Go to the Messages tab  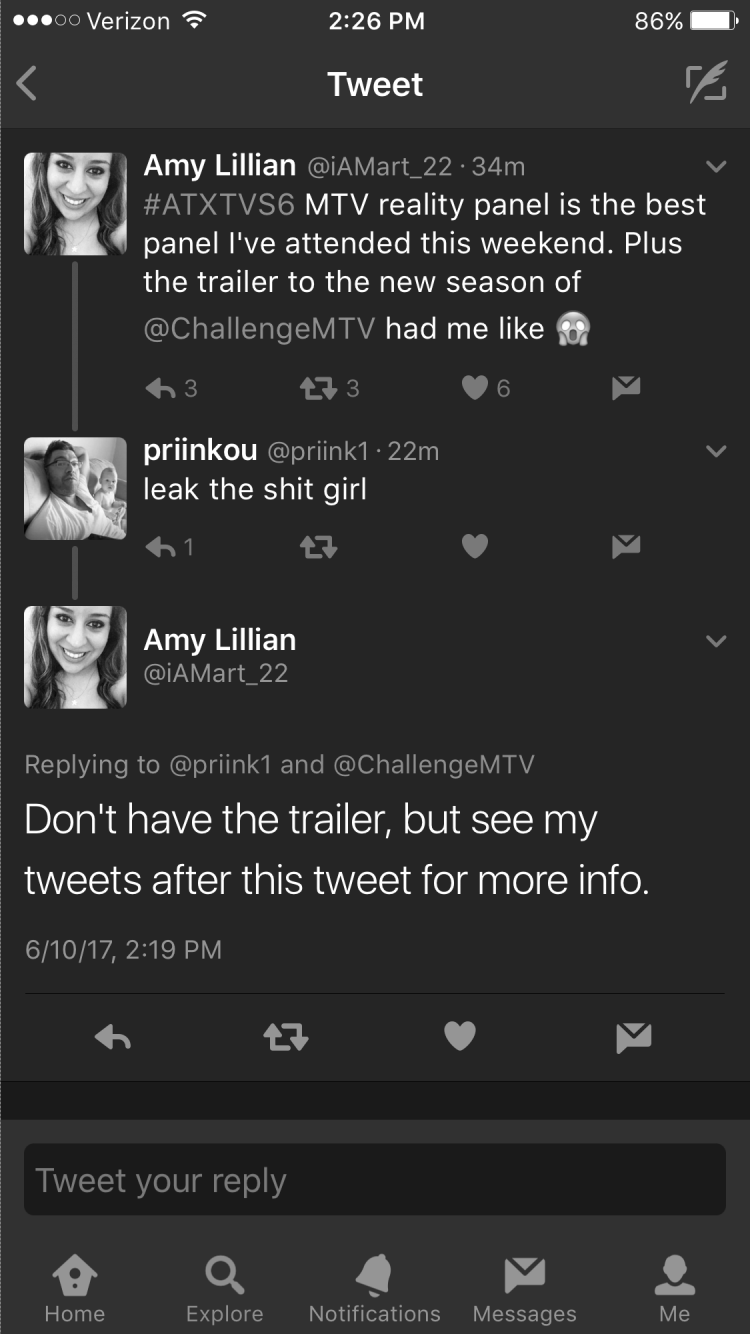pyautogui.click(x=525, y=1290)
